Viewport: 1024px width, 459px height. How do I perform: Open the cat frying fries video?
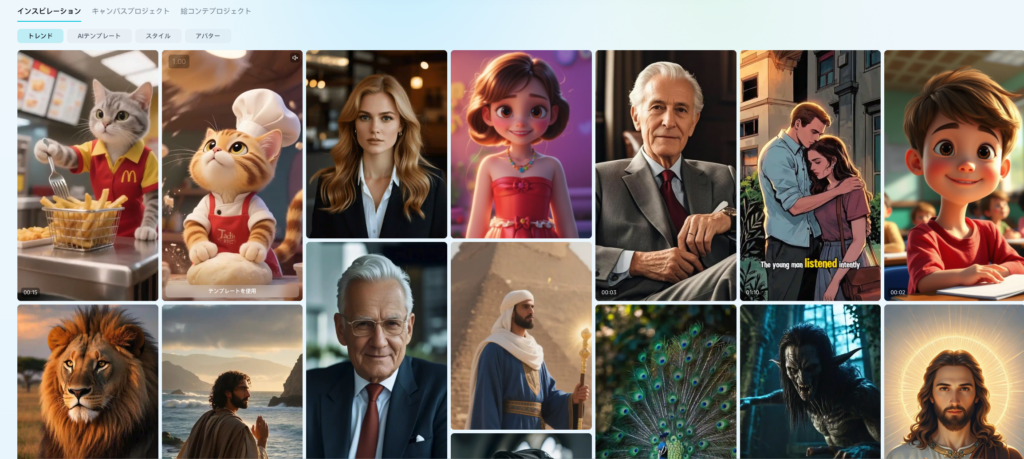pos(87,175)
